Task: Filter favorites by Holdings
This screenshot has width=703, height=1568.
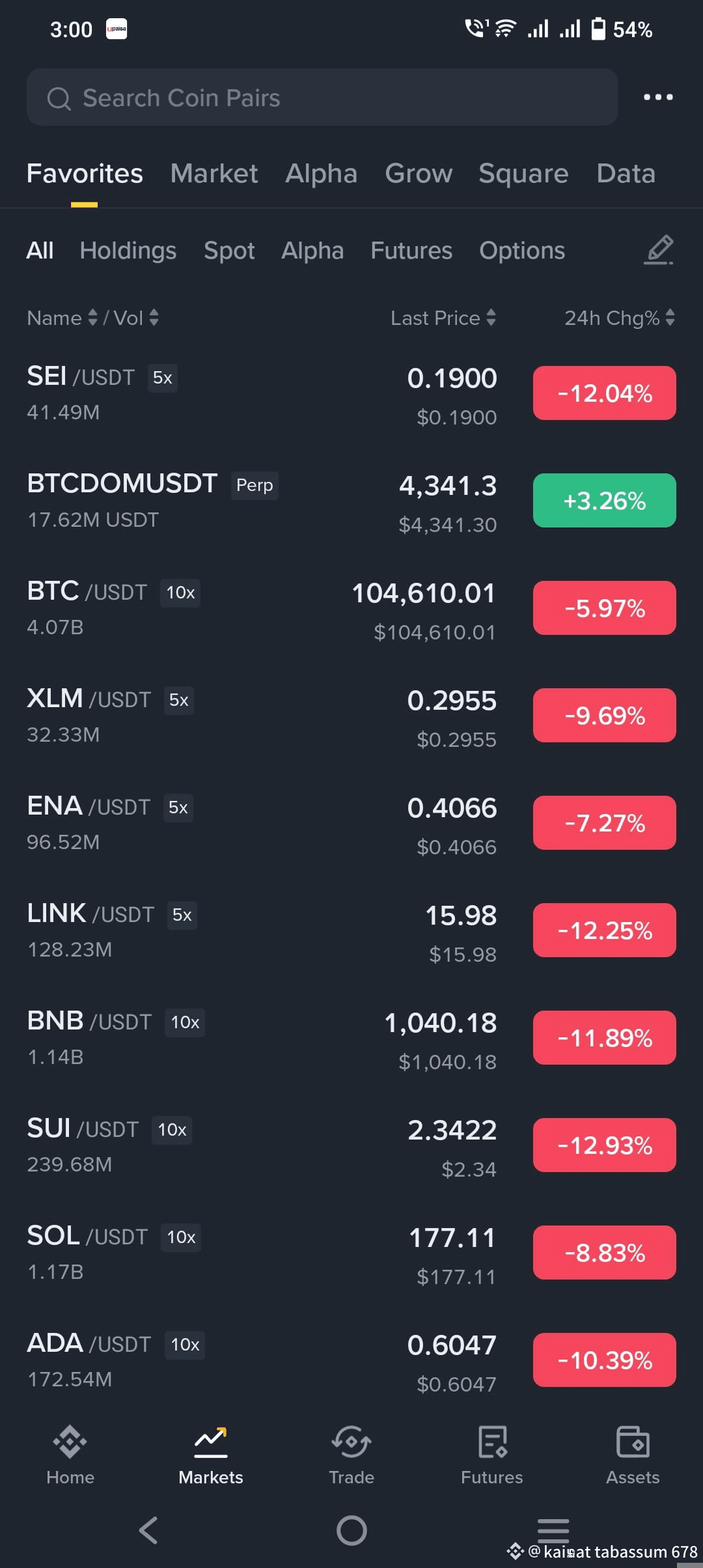Action: pyautogui.click(x=128, y=251)
